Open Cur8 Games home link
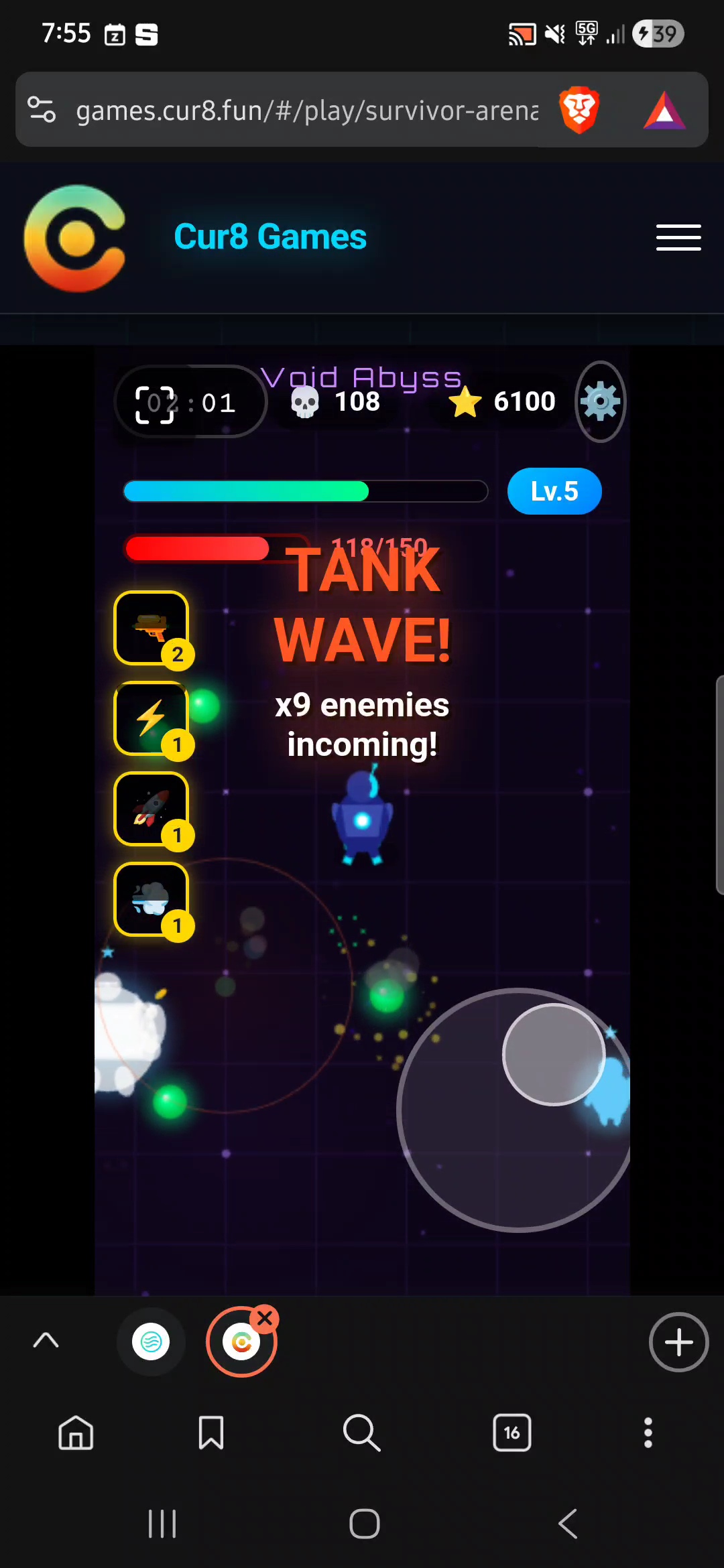The height and width of the screenshot is (1568, 724). (269, 237)
